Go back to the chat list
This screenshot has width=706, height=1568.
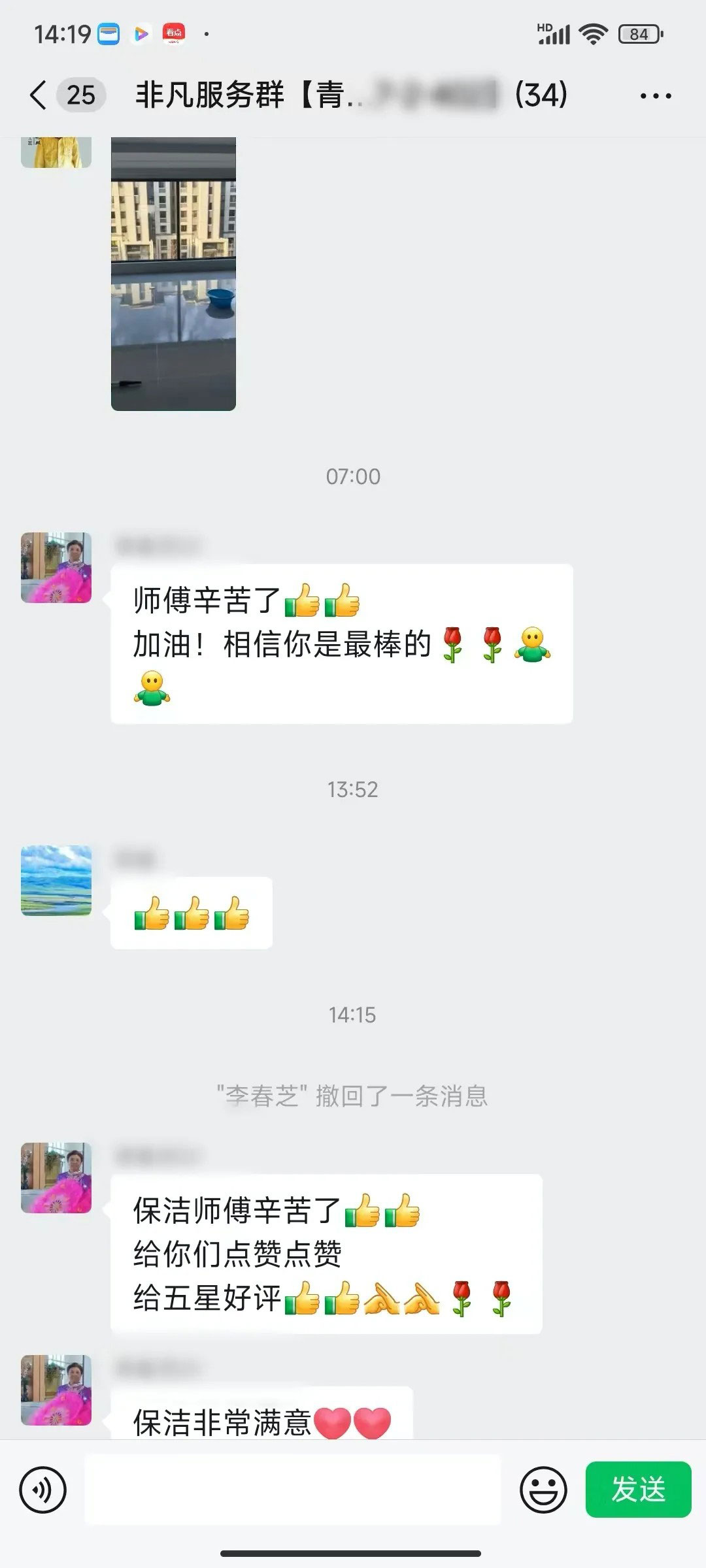[39, 95]
